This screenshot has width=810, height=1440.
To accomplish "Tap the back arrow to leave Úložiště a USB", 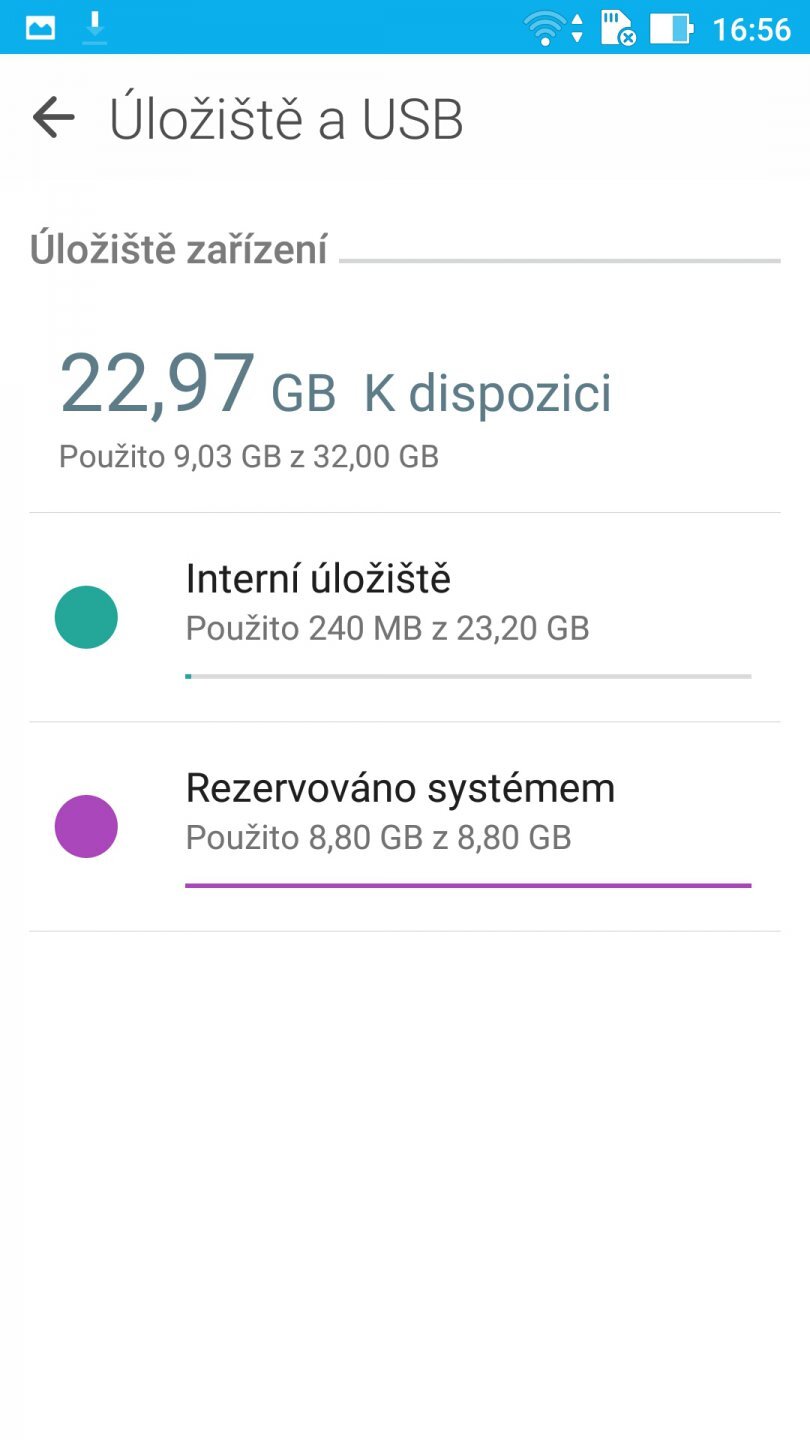I will point(51,118).
